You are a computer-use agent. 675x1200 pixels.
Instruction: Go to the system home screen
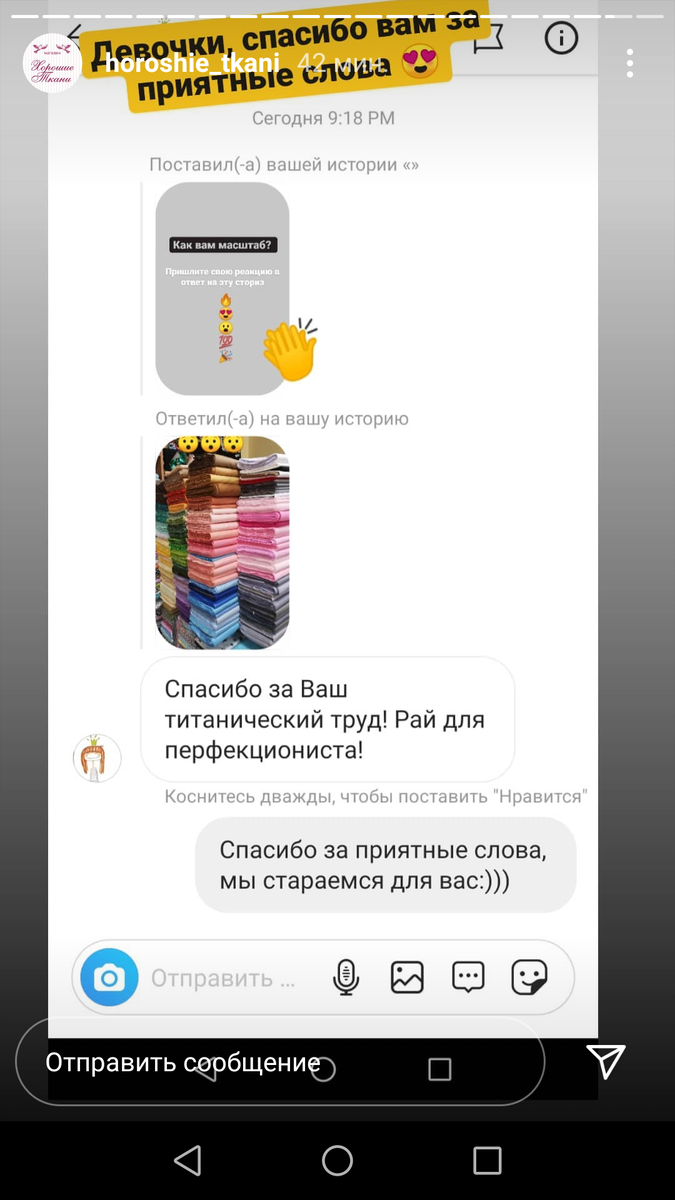tap(337, 1160)
